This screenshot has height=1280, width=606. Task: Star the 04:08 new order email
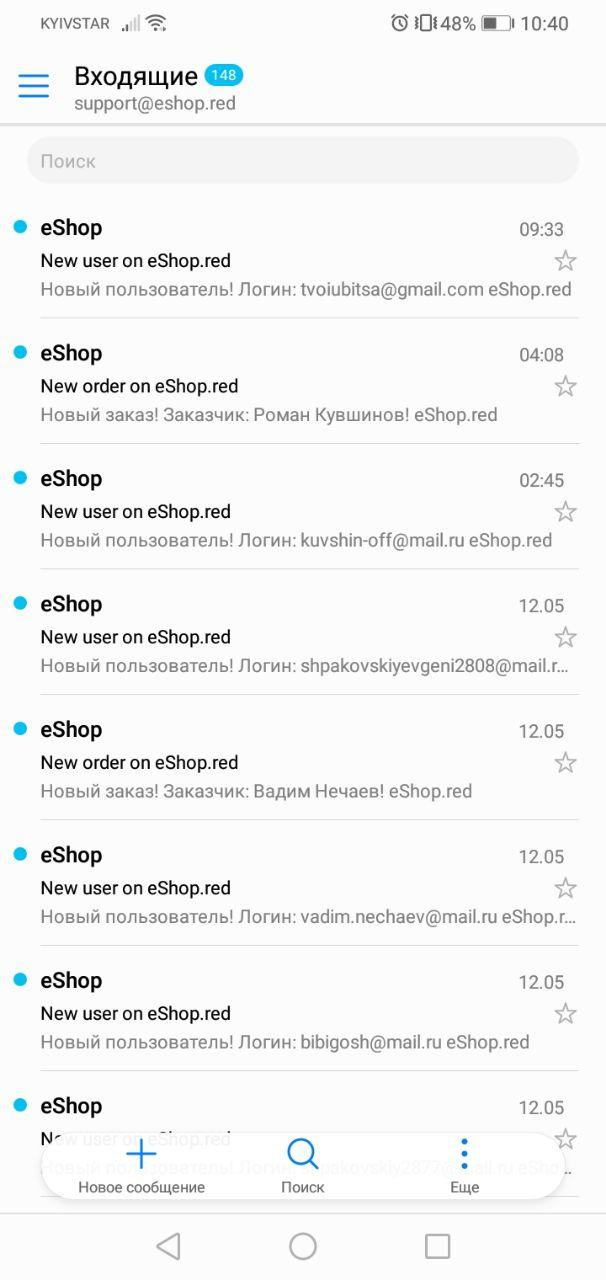click(565, 387)
